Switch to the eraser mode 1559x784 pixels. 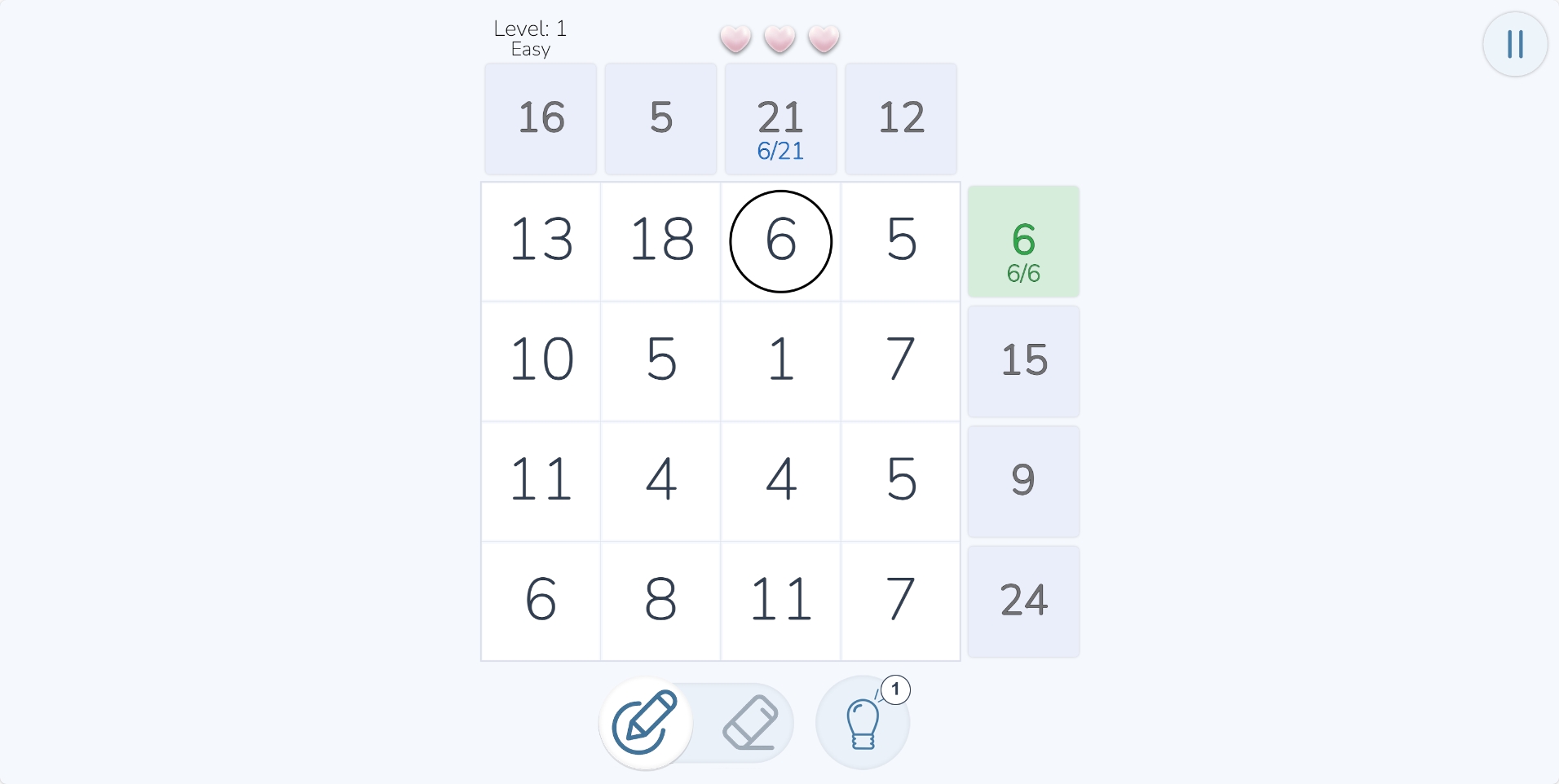[750, 723]
